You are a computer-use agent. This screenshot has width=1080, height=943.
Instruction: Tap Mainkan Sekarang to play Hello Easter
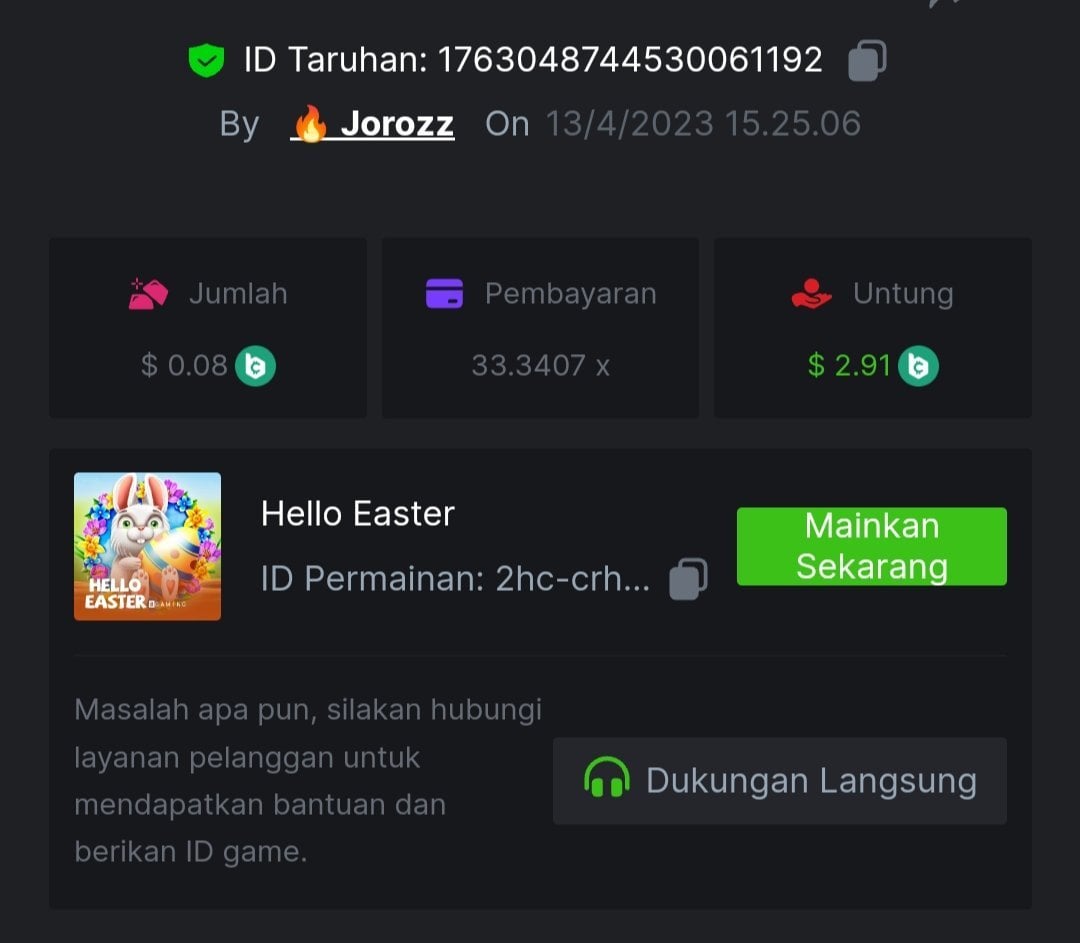coord(871,546)
